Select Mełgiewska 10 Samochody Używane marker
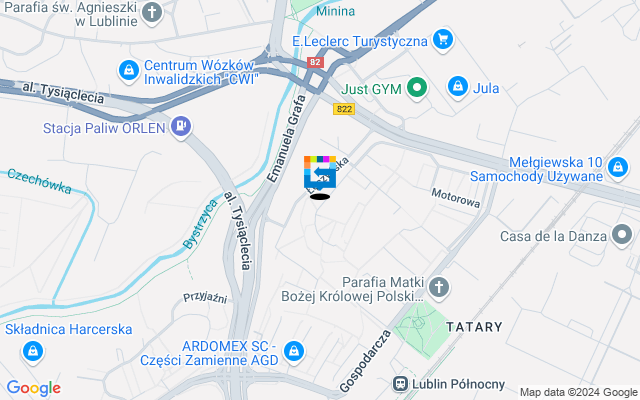This screenshot has height=400, width=640. [621, 166]
